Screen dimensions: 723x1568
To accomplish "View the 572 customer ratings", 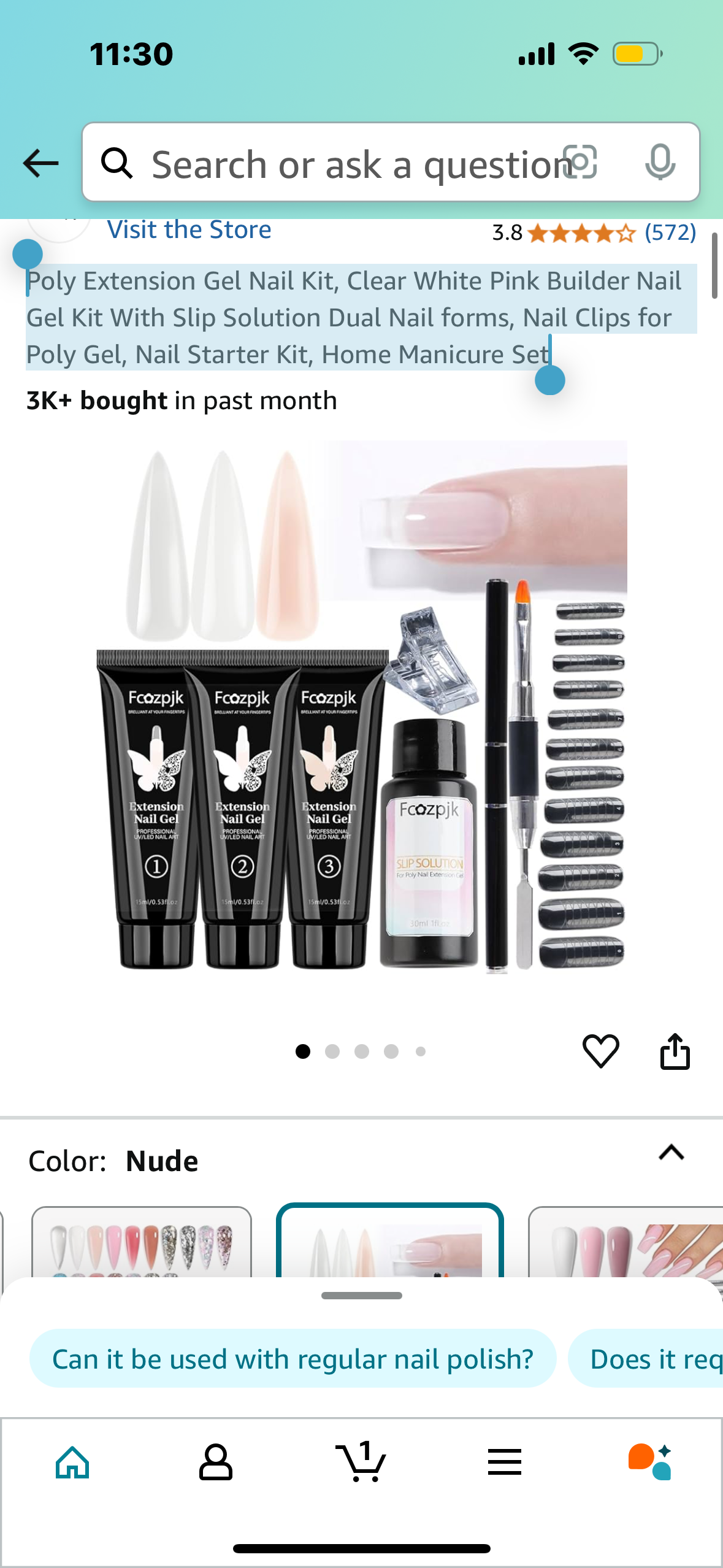I will pos(670,233).
